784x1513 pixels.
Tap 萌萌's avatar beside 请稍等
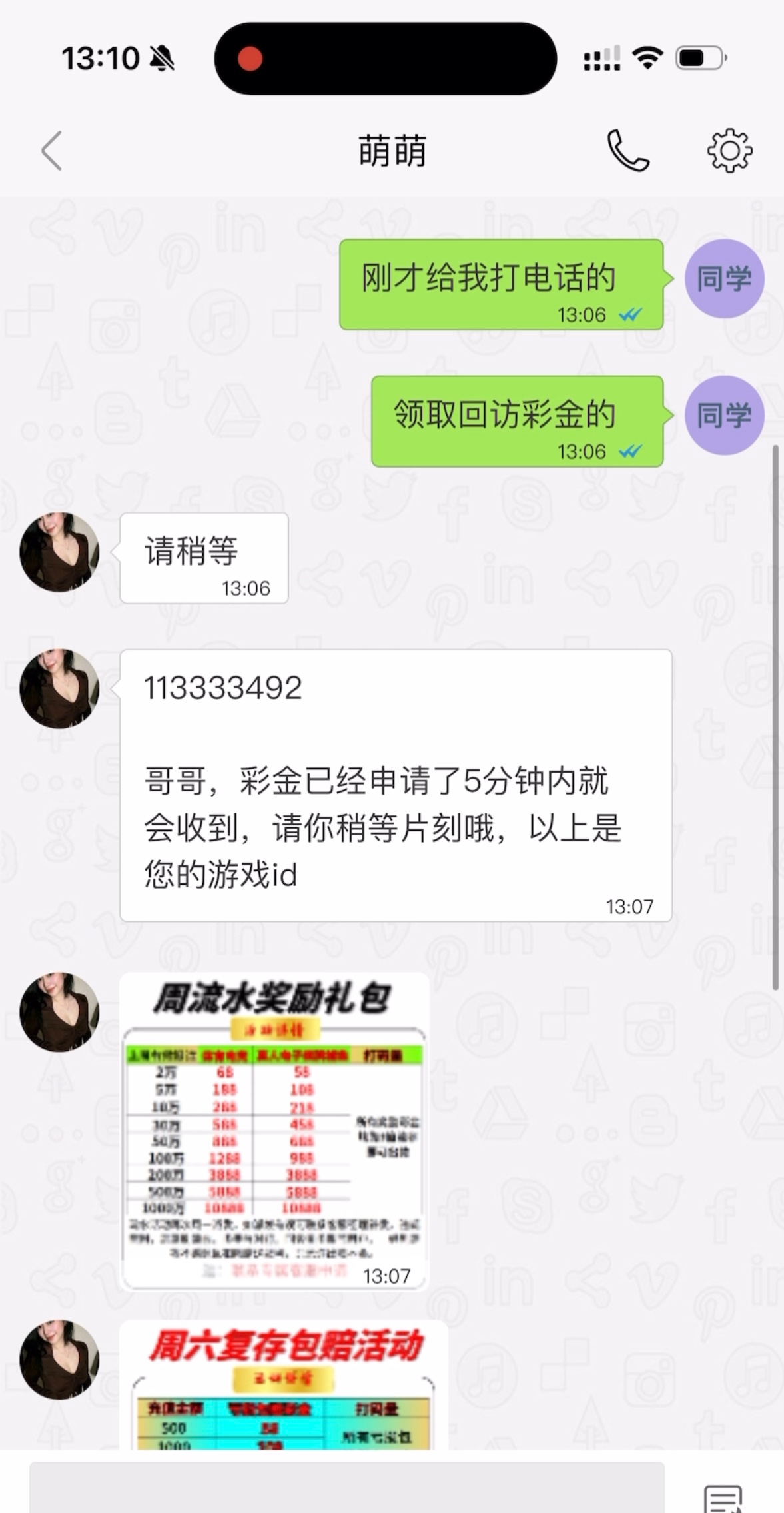[59, 552]
